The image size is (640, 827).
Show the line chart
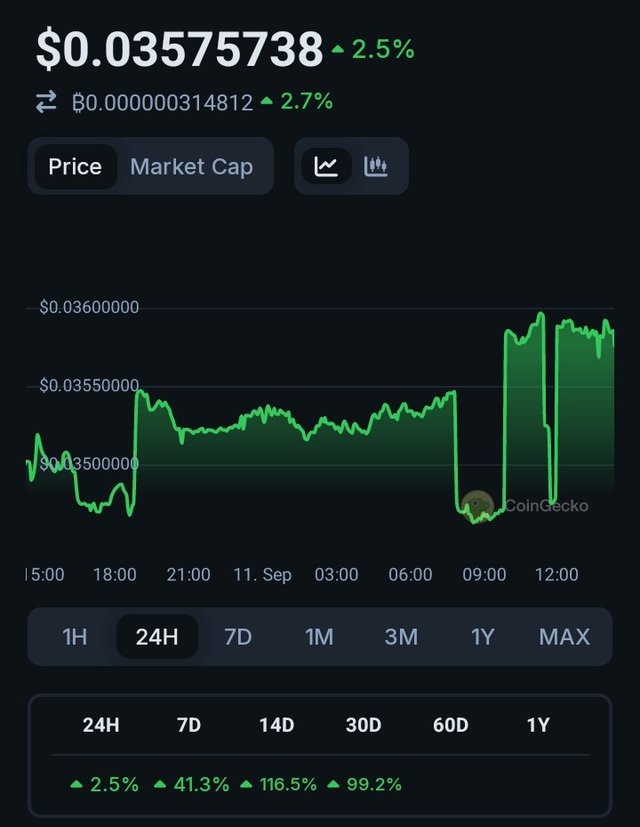pyautogui.click(x=326, y=166)
